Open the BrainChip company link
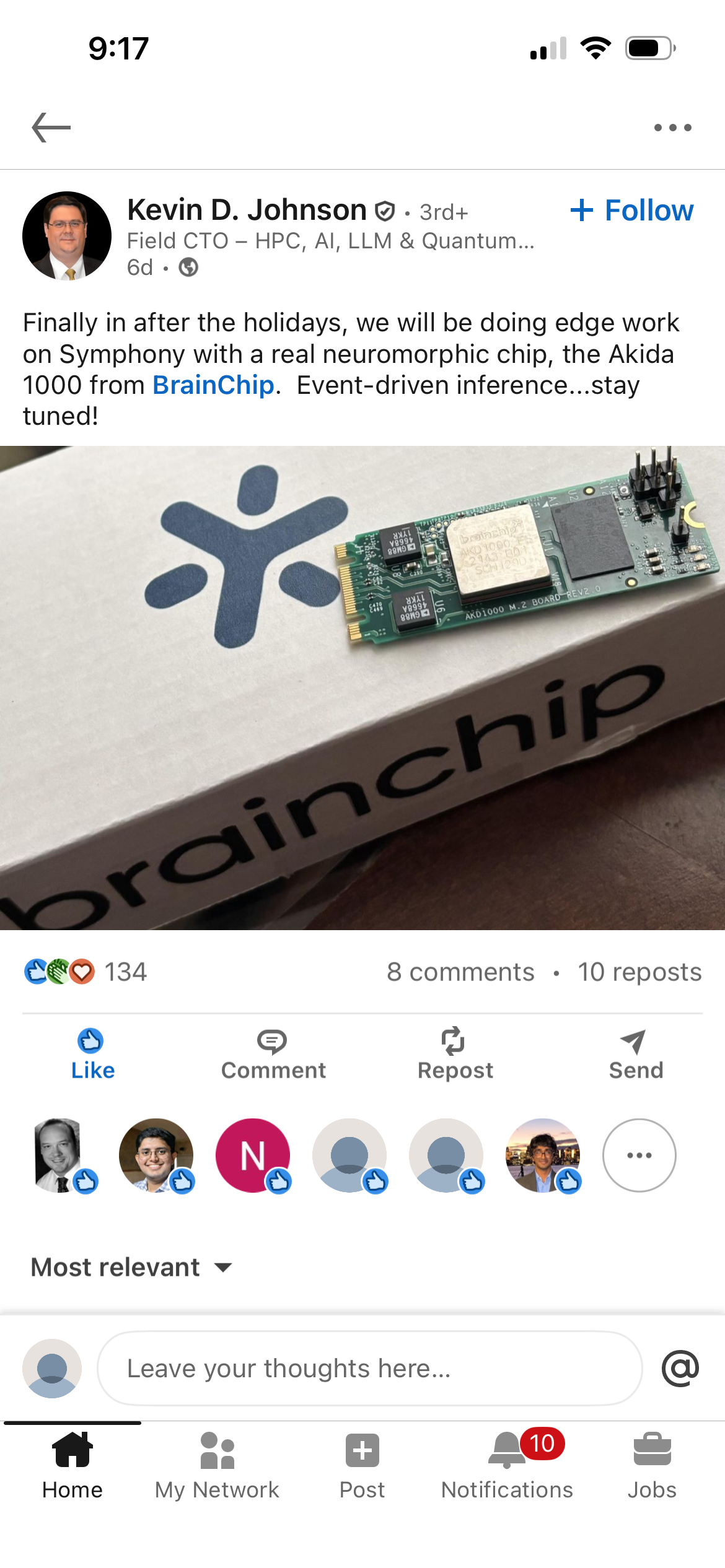The image size is (725, 1568). pos(213,385)
